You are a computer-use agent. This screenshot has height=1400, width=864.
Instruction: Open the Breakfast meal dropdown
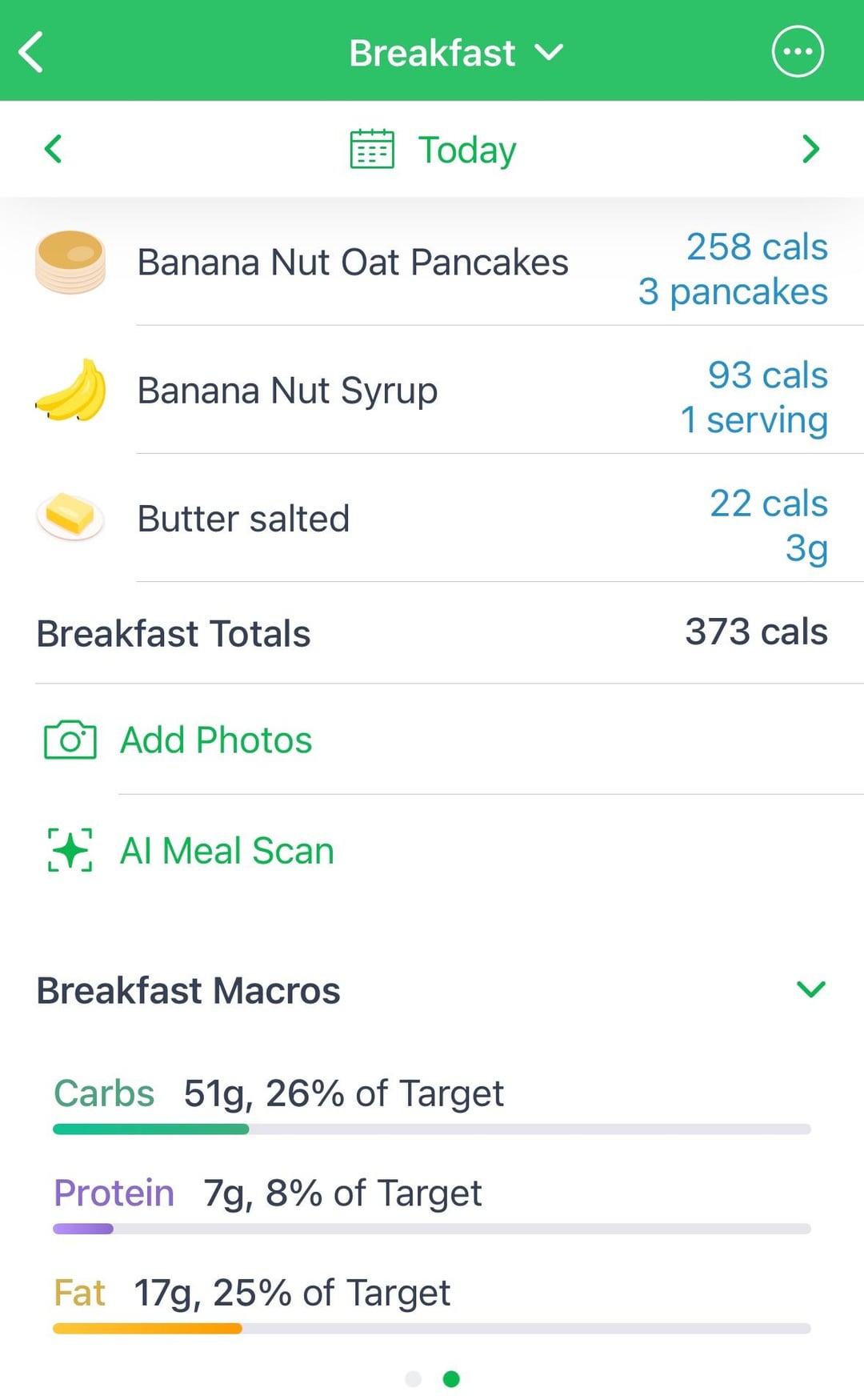pos(456,53)
